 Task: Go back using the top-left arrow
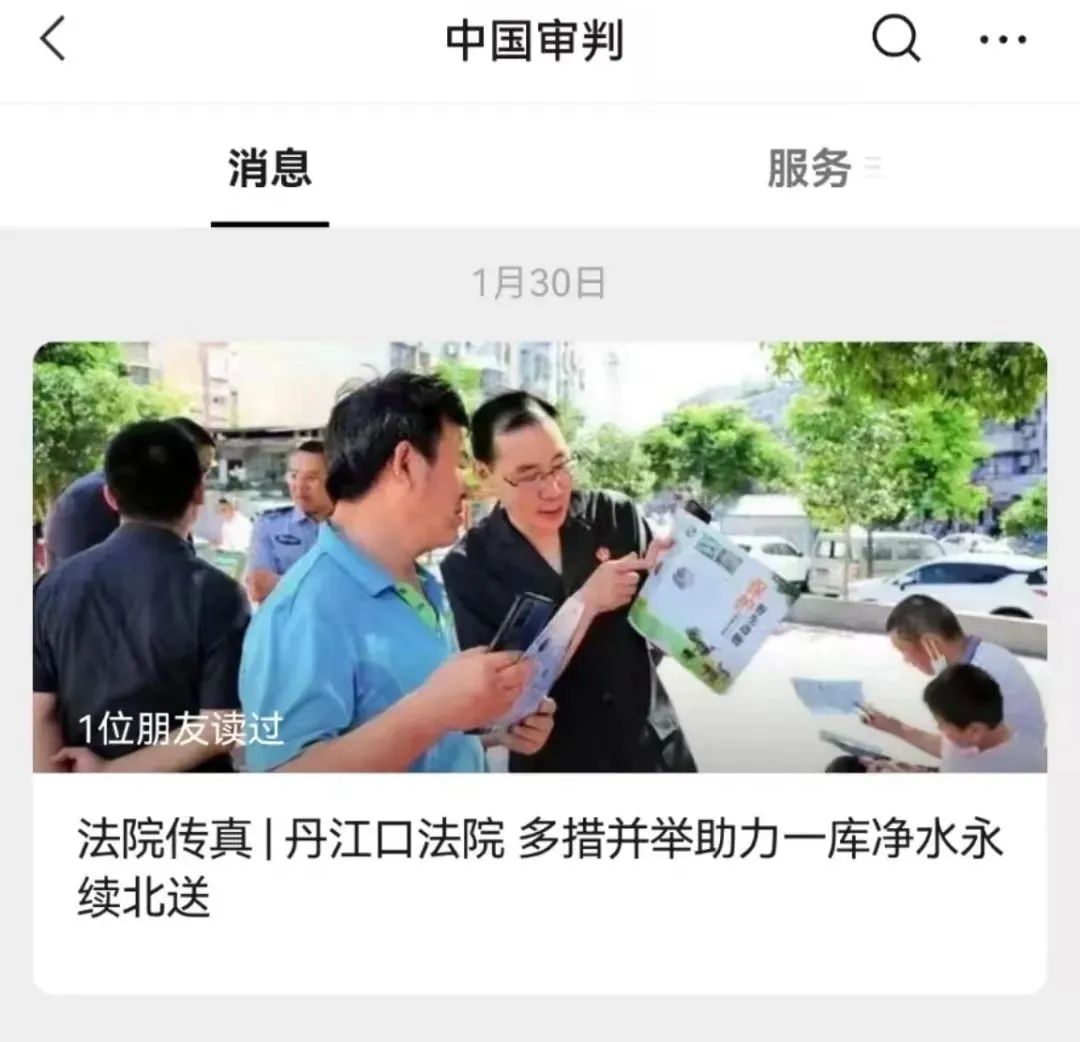pos(52,40)
